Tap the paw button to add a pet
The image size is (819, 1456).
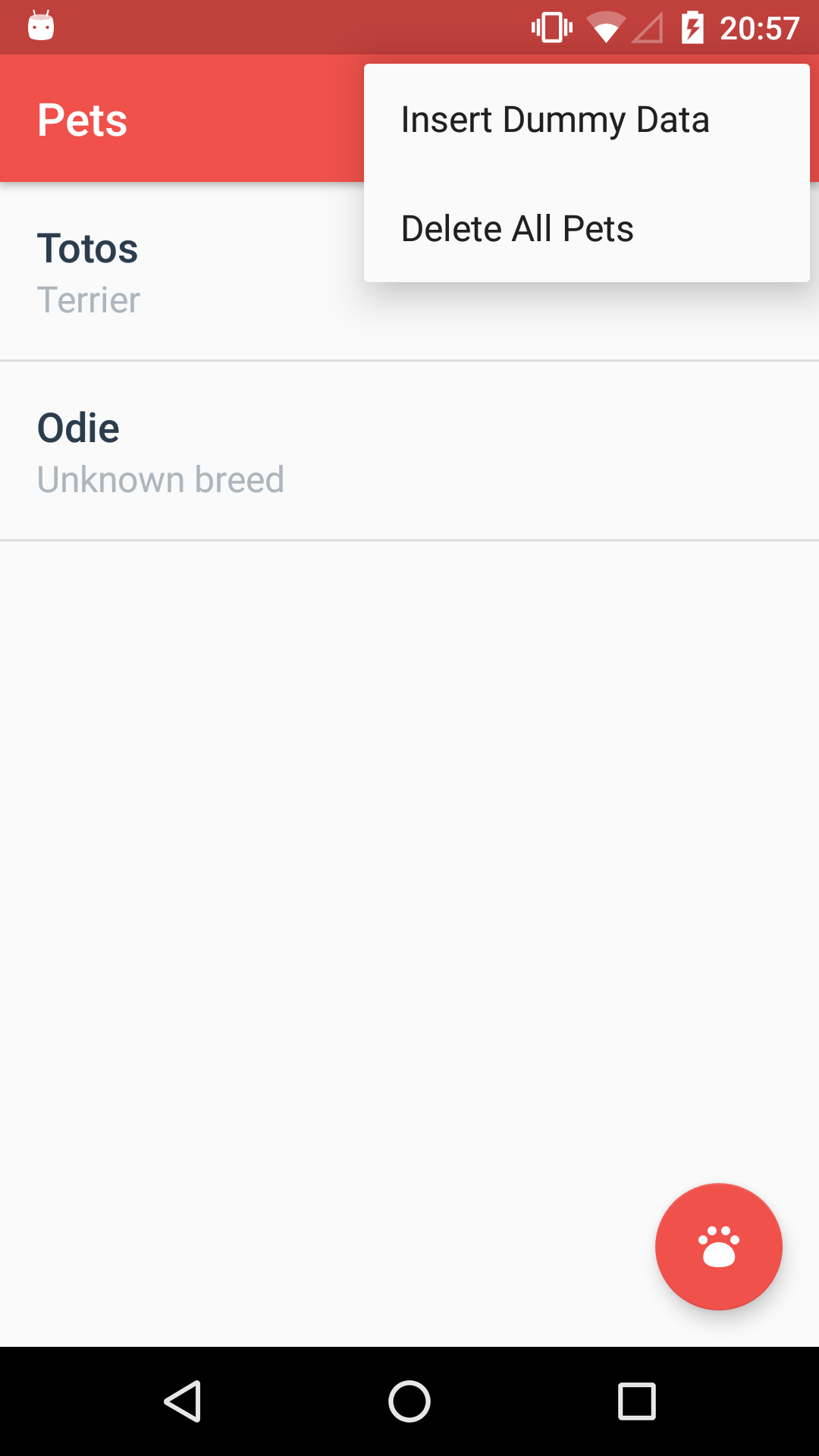coord(718,1246)
